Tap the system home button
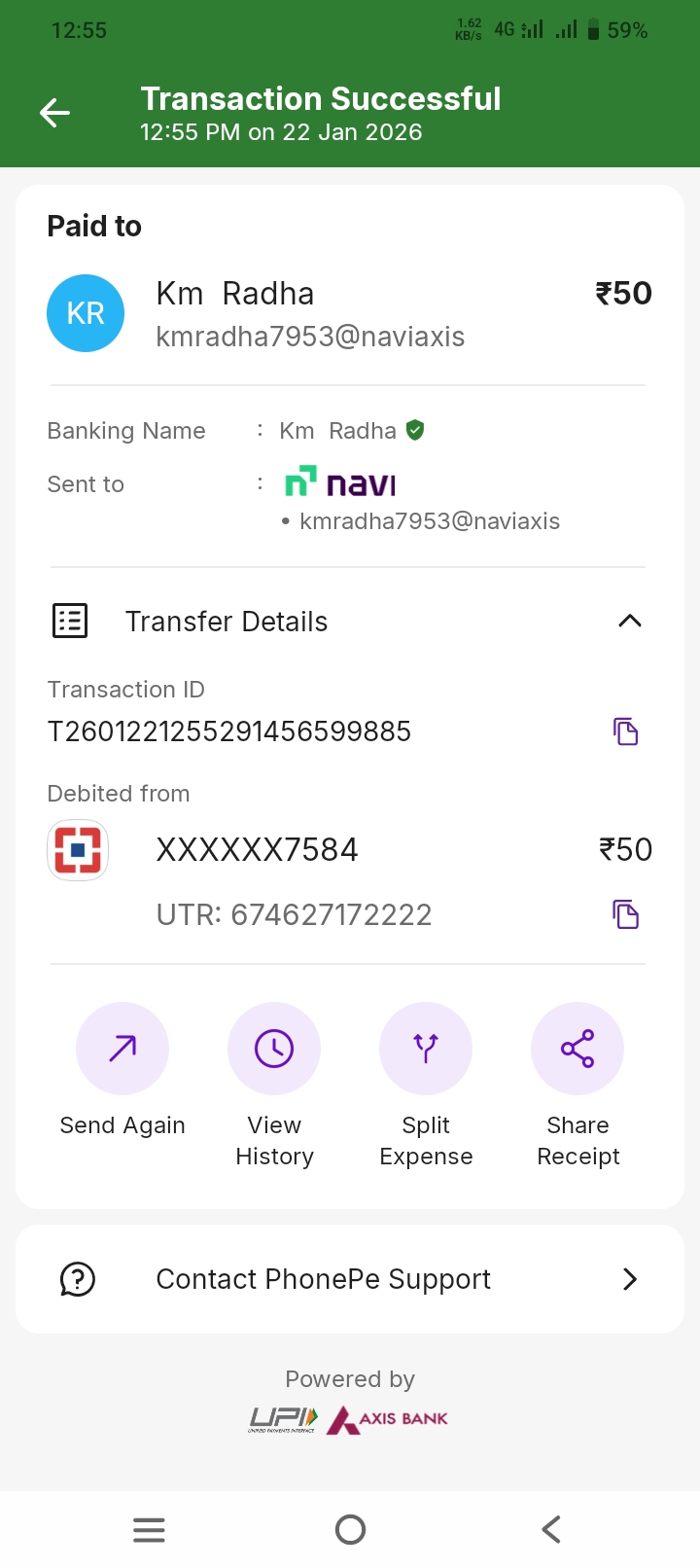The image size is (700, 1568). 350,1530
